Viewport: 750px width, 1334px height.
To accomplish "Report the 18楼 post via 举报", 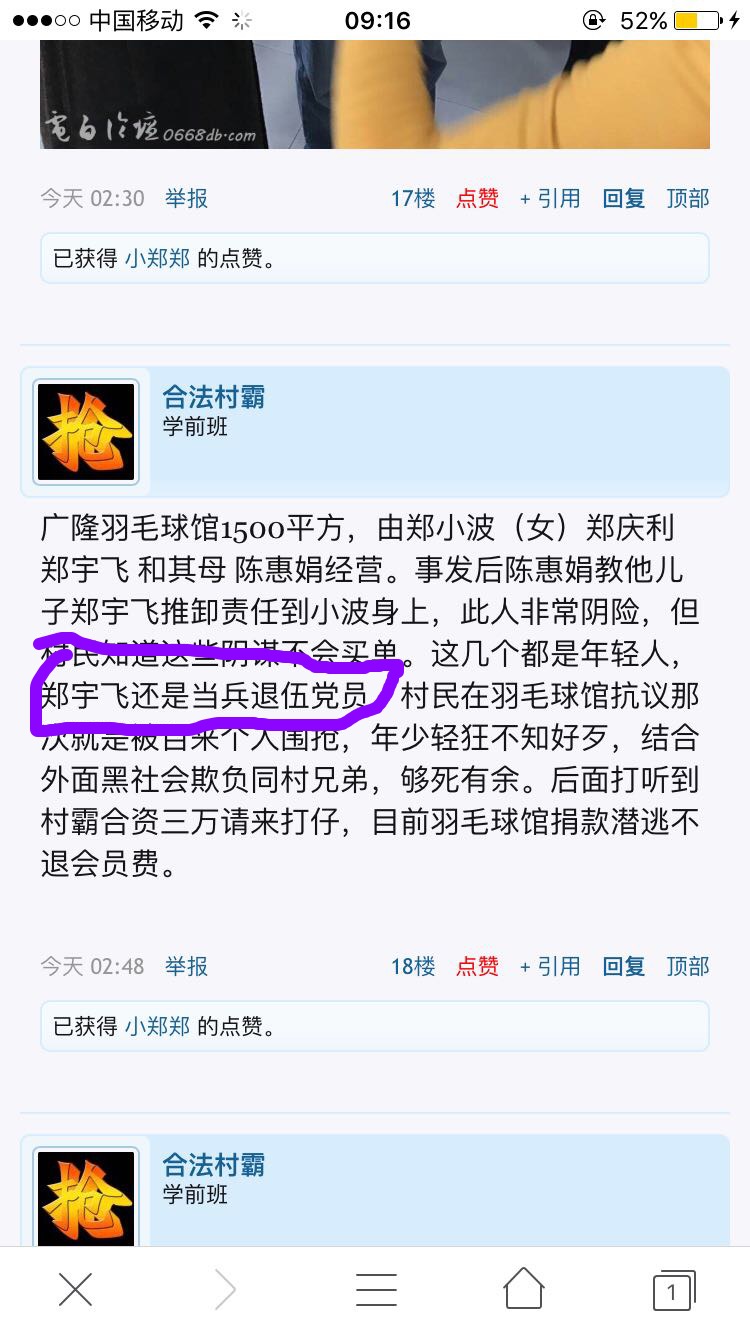I will pyautogui.click(x=186, y=966).
